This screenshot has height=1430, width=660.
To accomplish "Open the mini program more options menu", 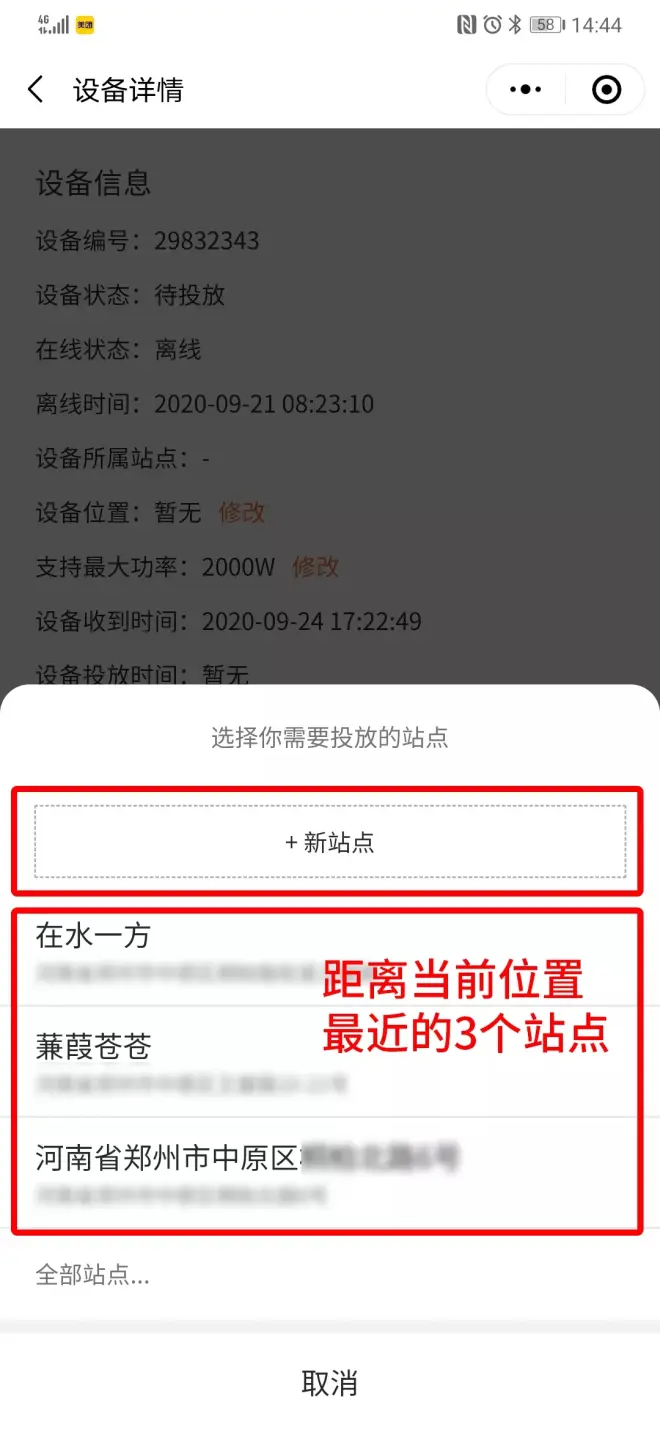I will tap(526, 90).
